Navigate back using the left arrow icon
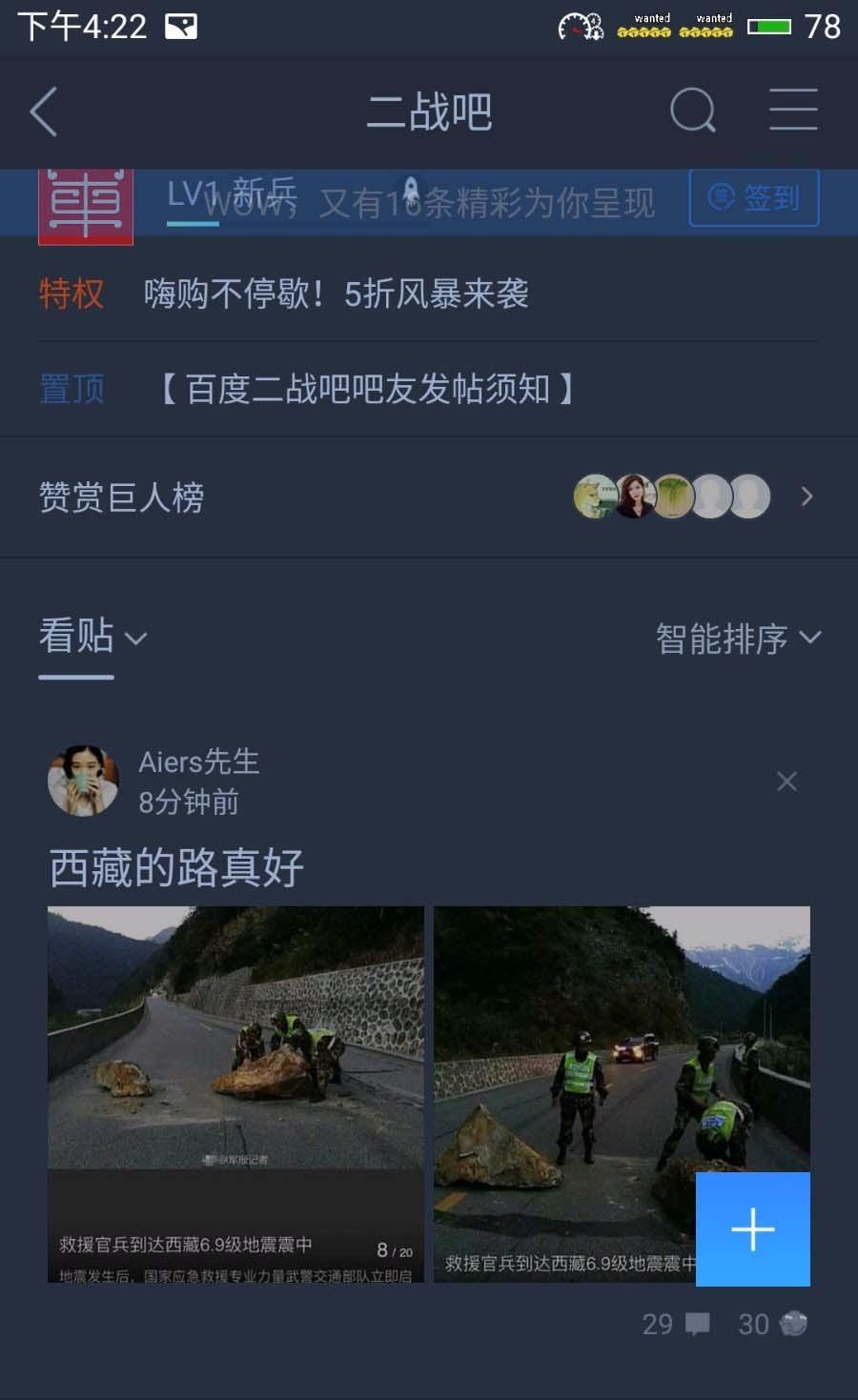858x1400 pixels. point(40,112)
